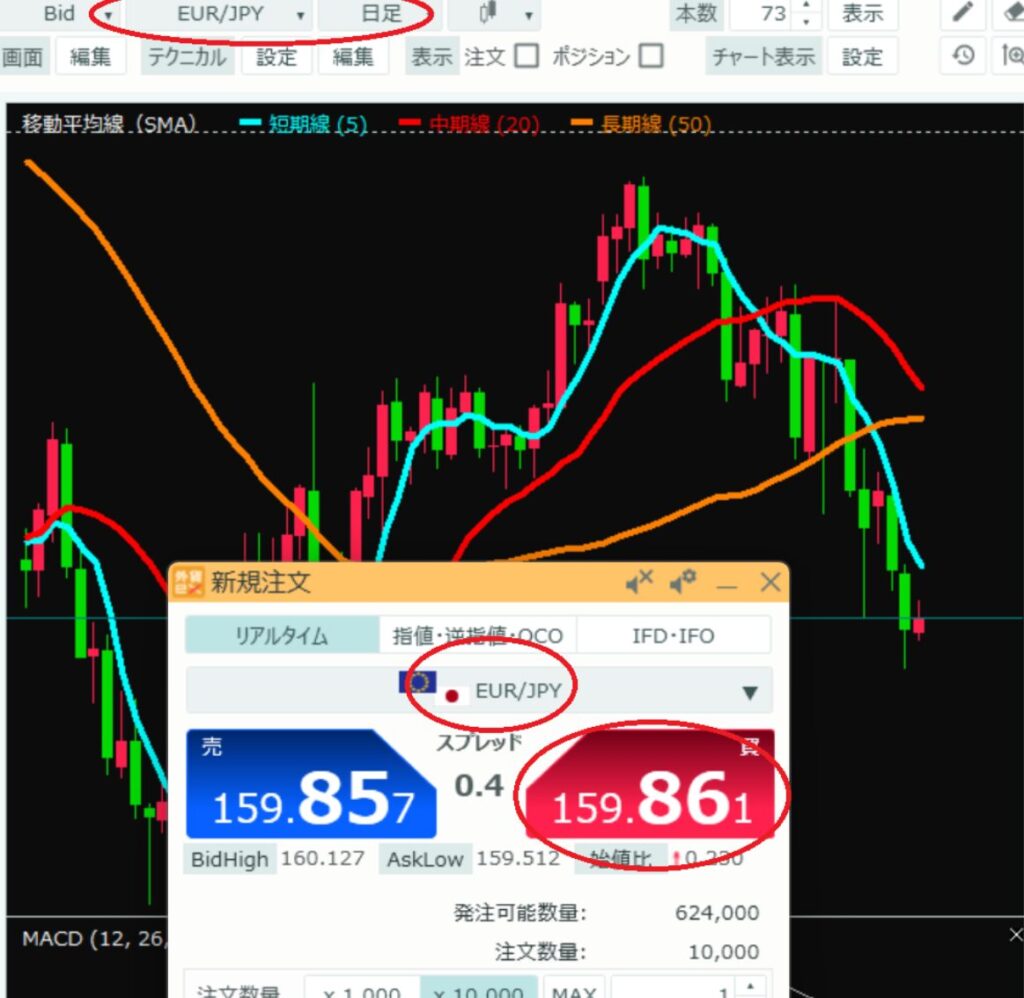Minimize the 新規注文 window
Viewport: 1024px width, 998px height.
[x=727, y=583]
